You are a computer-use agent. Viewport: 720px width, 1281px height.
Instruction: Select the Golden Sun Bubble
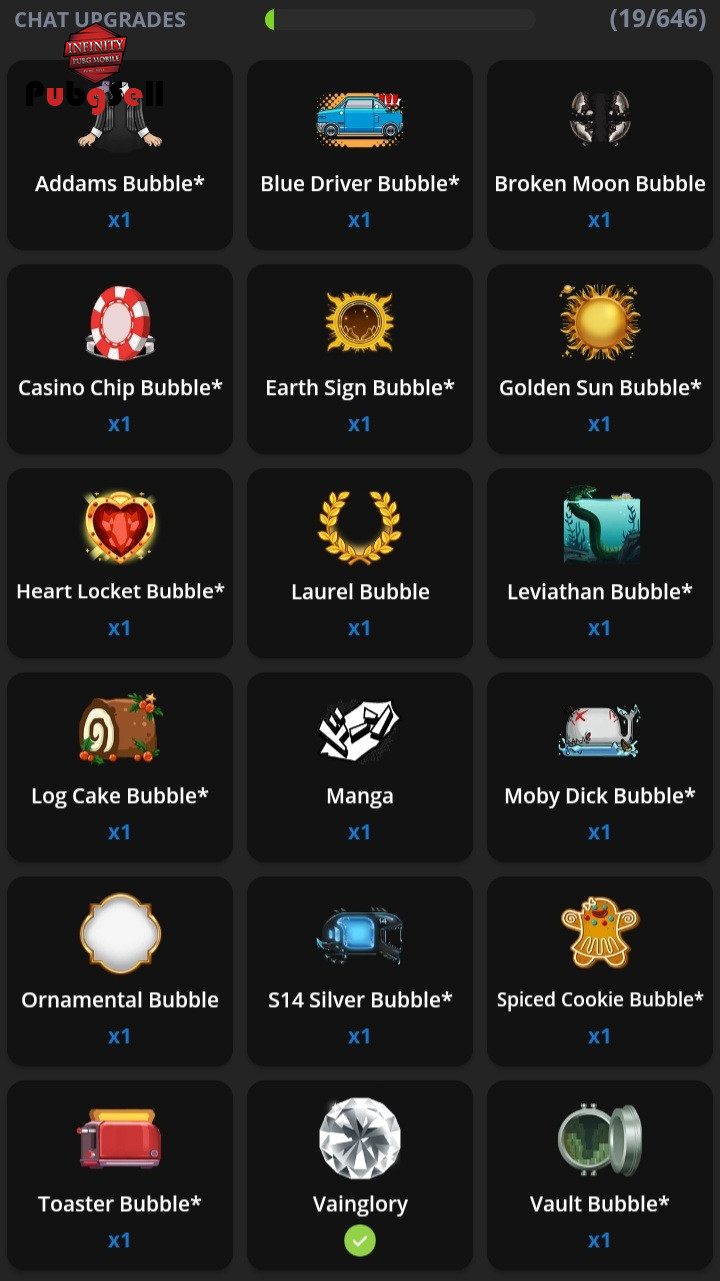click(x=600, y=359)
